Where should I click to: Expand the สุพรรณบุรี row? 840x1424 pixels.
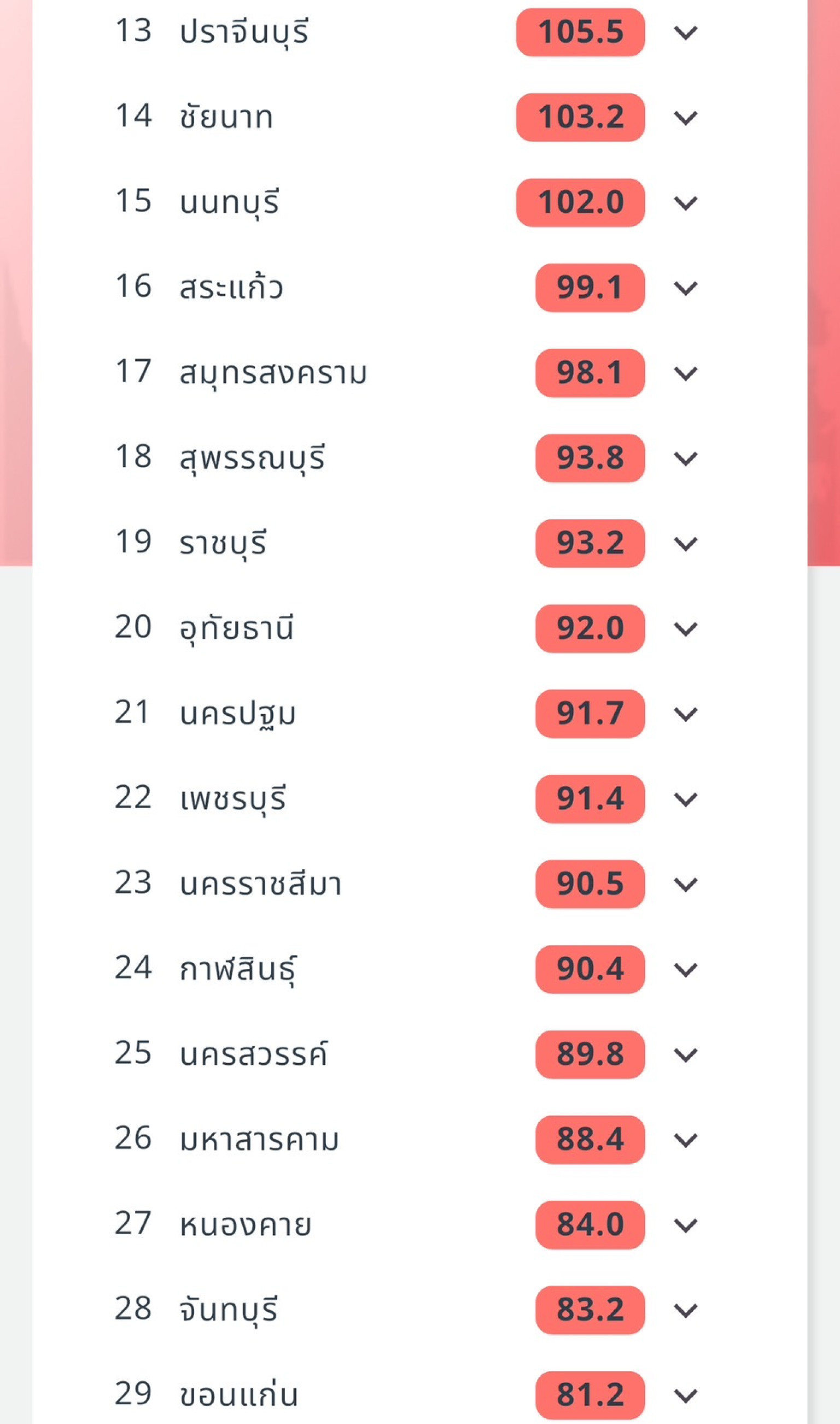coord(685,458)
